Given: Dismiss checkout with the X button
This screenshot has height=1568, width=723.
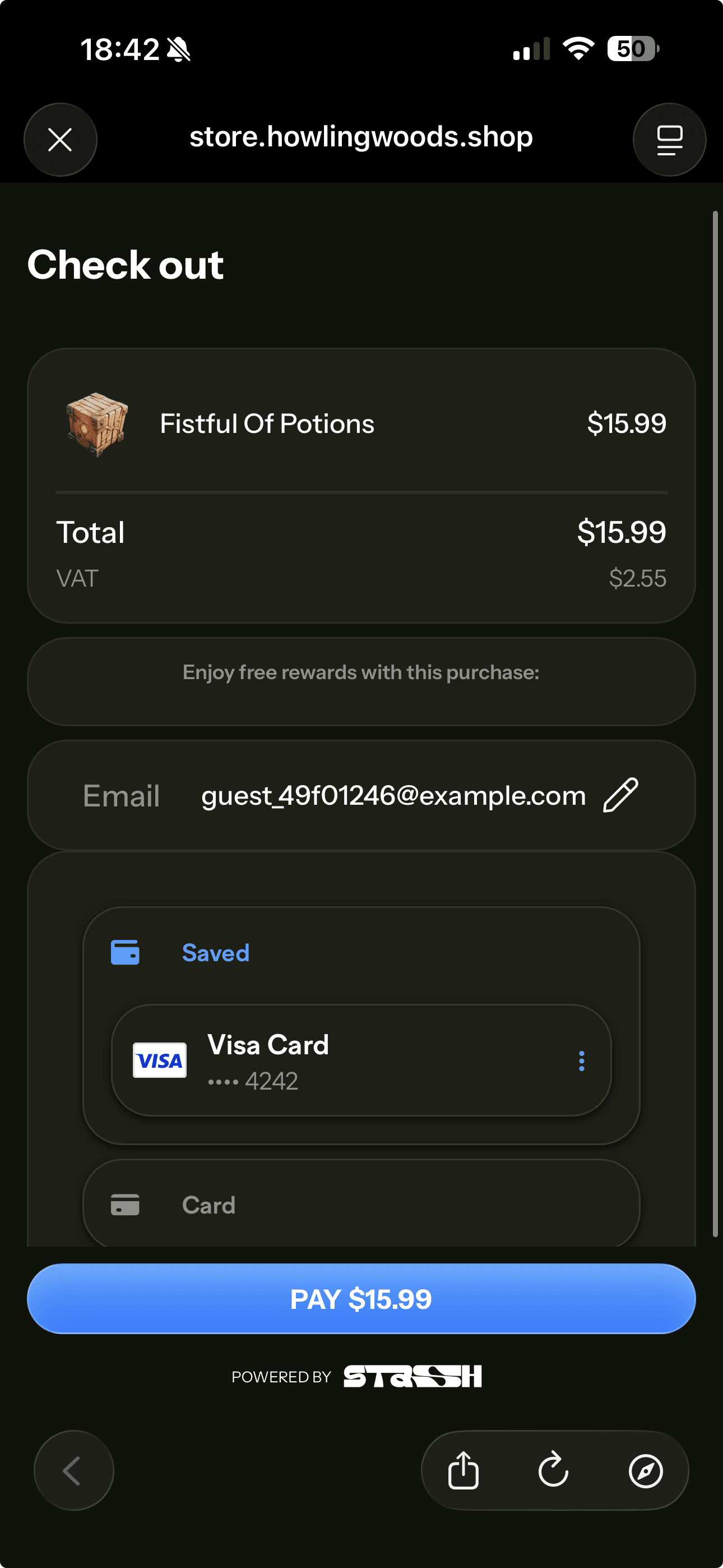Looking at the screenshot, I should coord(61,140).
